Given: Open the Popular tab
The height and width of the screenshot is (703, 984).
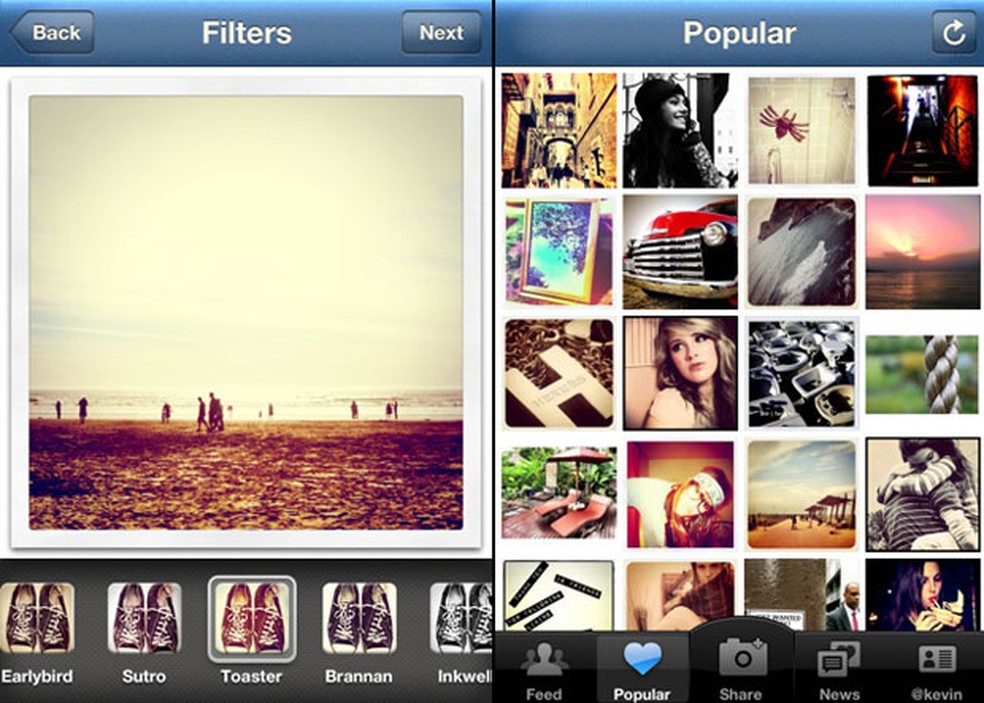Looking at the screenshot, I should coord(642,670).
